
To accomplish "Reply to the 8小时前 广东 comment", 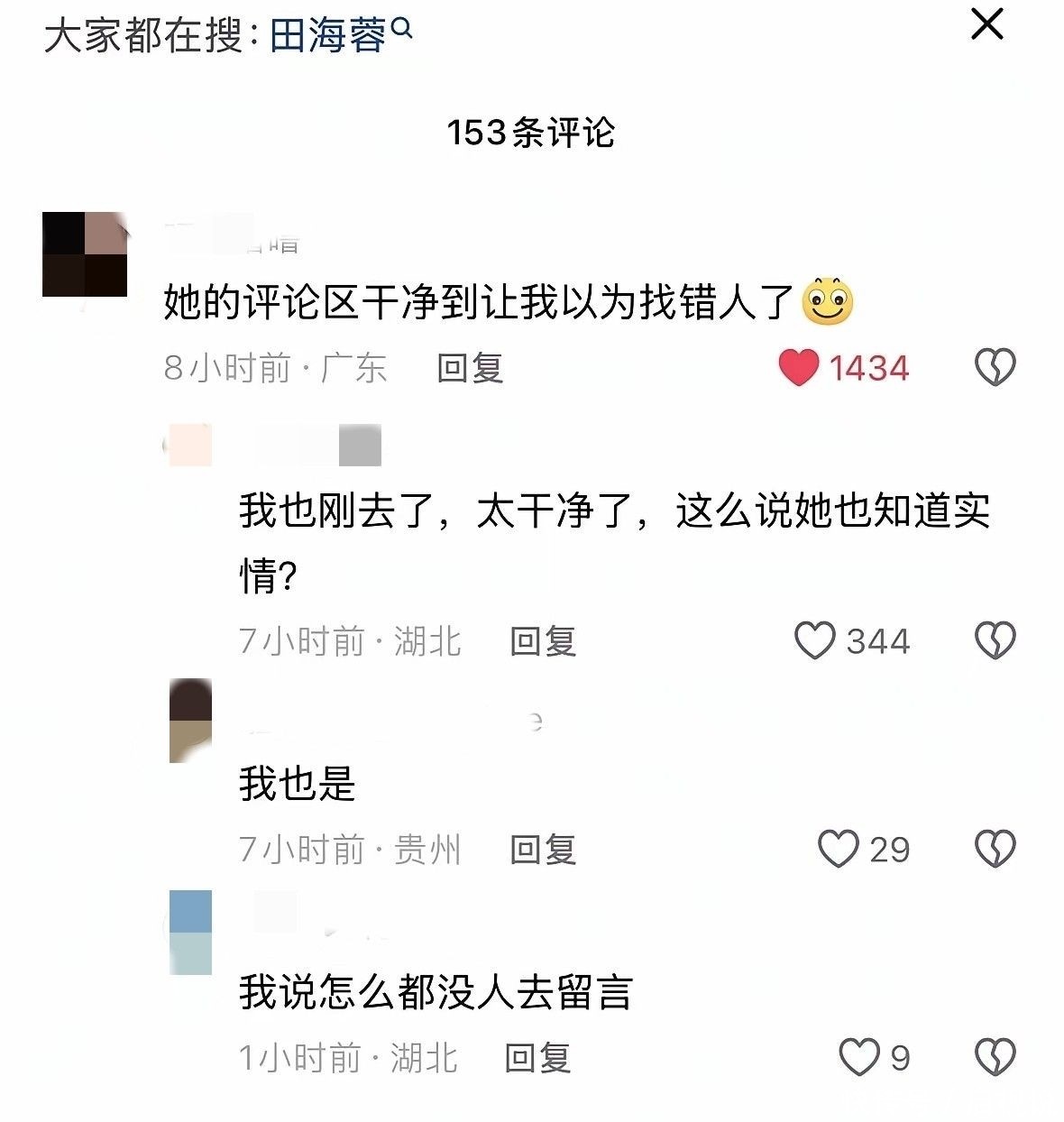I will point(469,368).
